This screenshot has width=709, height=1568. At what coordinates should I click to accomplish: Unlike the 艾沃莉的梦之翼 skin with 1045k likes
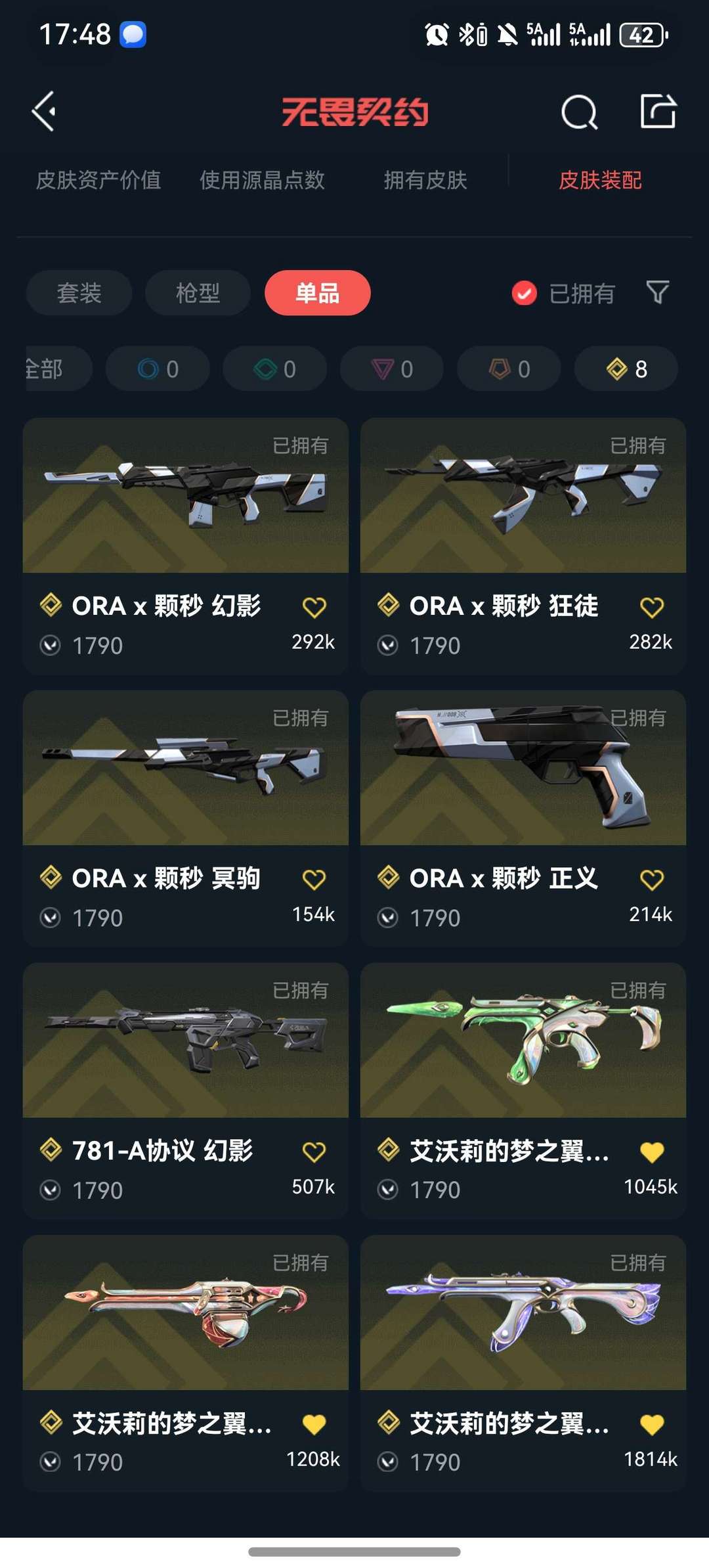(x=651, y=1152)
